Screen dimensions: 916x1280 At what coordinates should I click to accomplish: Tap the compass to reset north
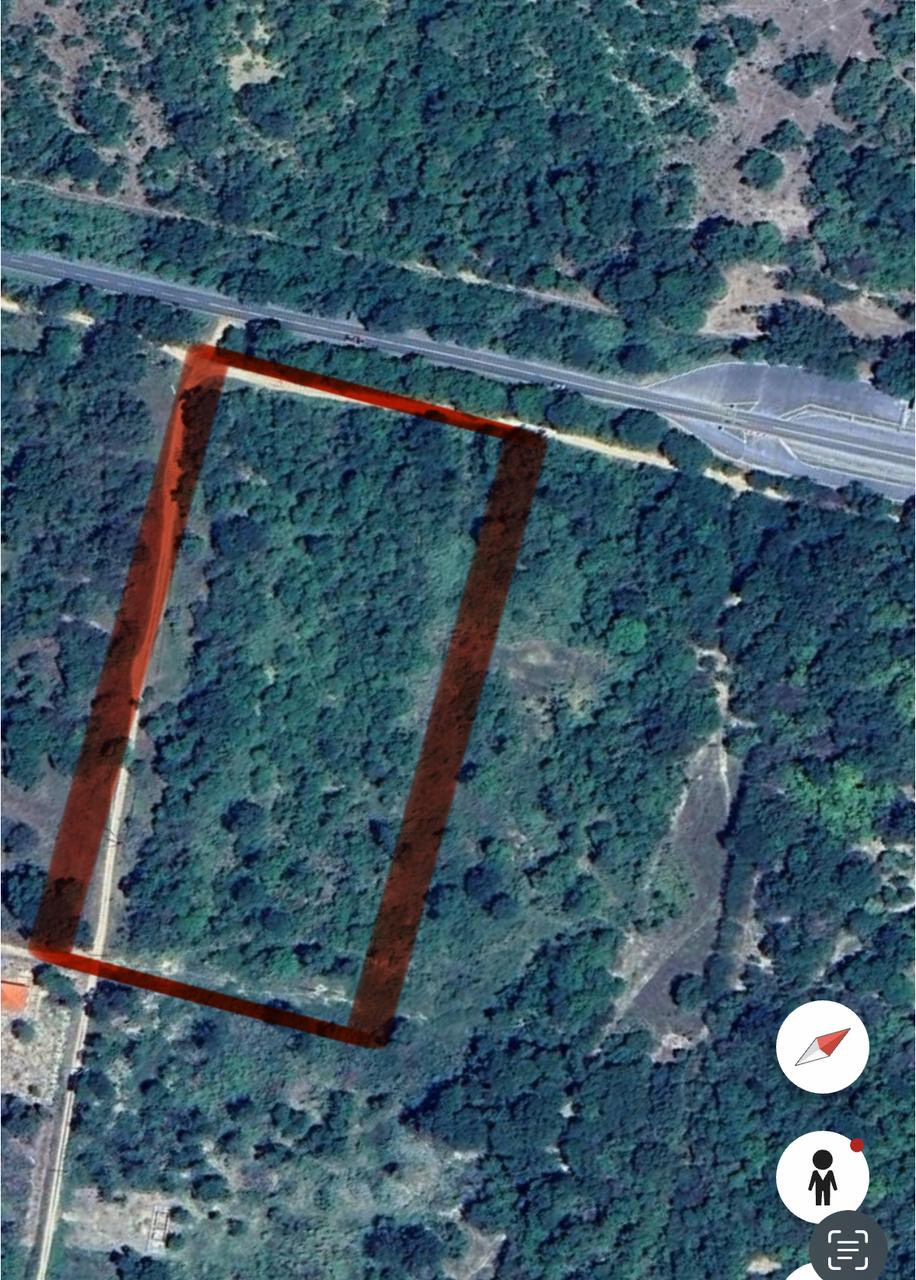point(822,1047)
